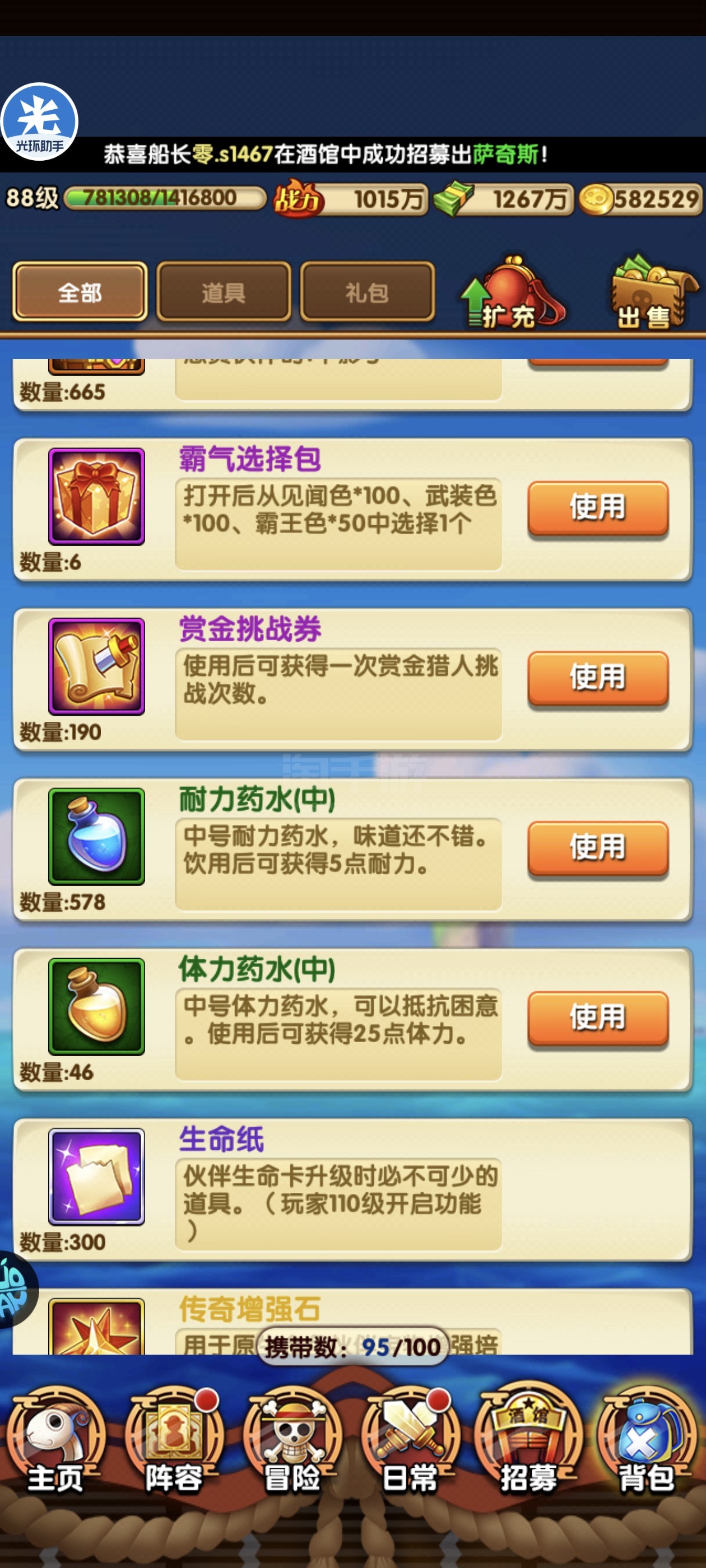Image resolution: width=706 pixels, height=1568 pixels.
Task: Select the 生命纸 item icon
Action: pyautogui.click(x=97, y=1176)
